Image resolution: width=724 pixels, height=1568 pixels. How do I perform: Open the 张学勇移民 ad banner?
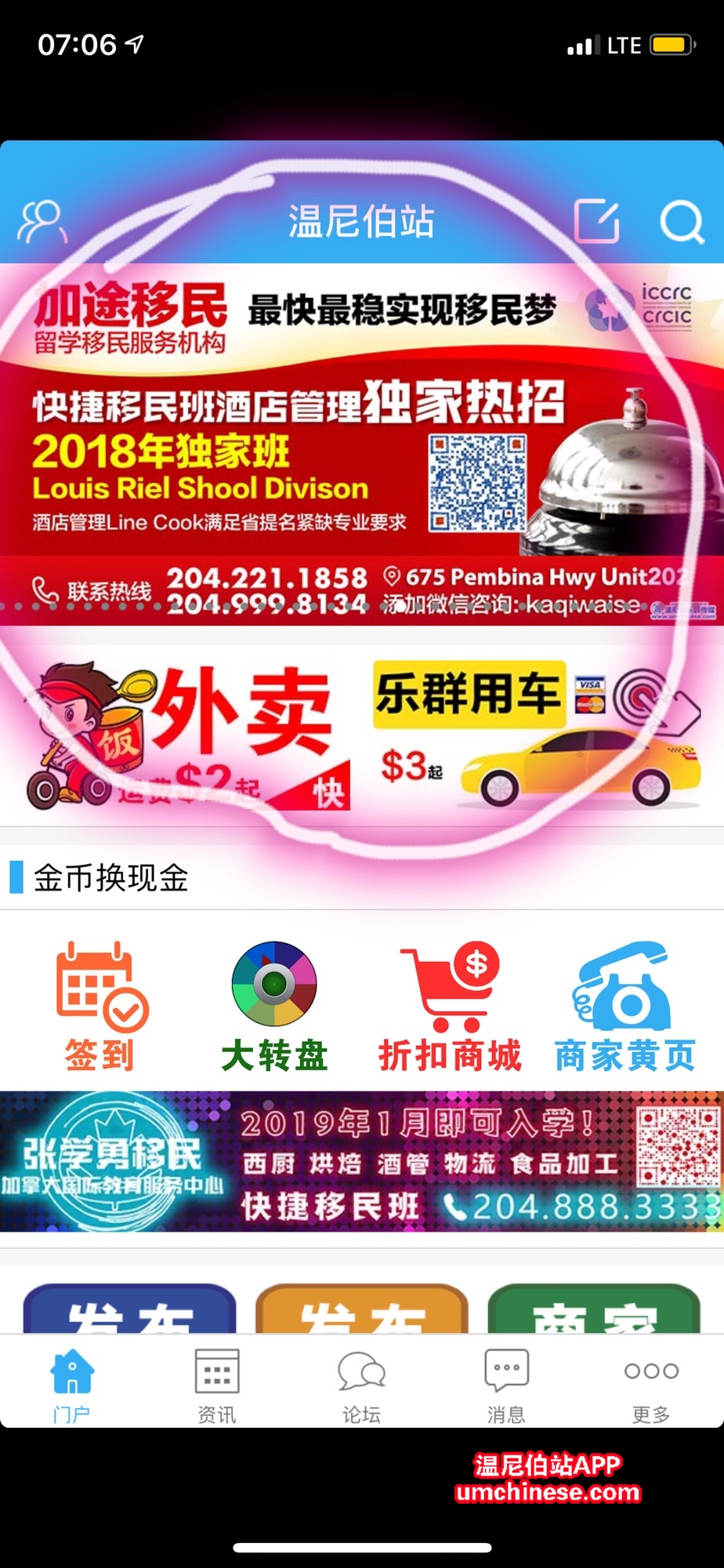[x=360, y=1162]
